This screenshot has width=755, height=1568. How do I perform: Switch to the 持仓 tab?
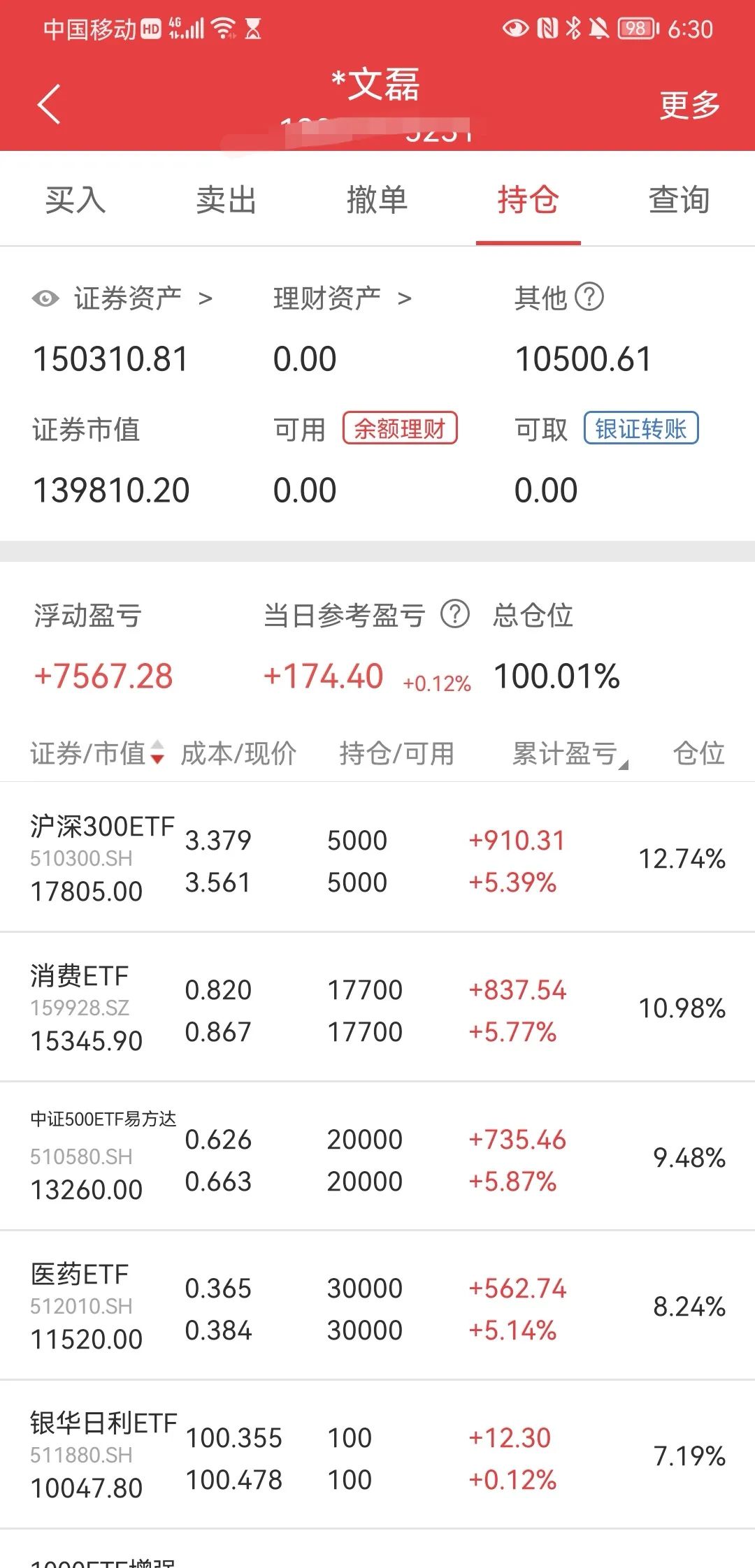click(529, 200)
